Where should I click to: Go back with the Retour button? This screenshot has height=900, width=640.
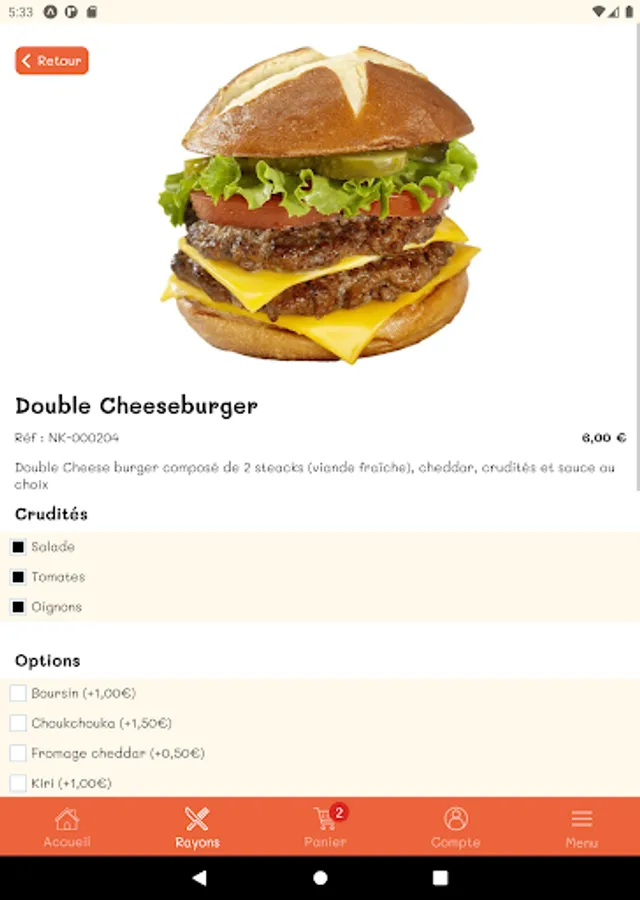[52, 61]
